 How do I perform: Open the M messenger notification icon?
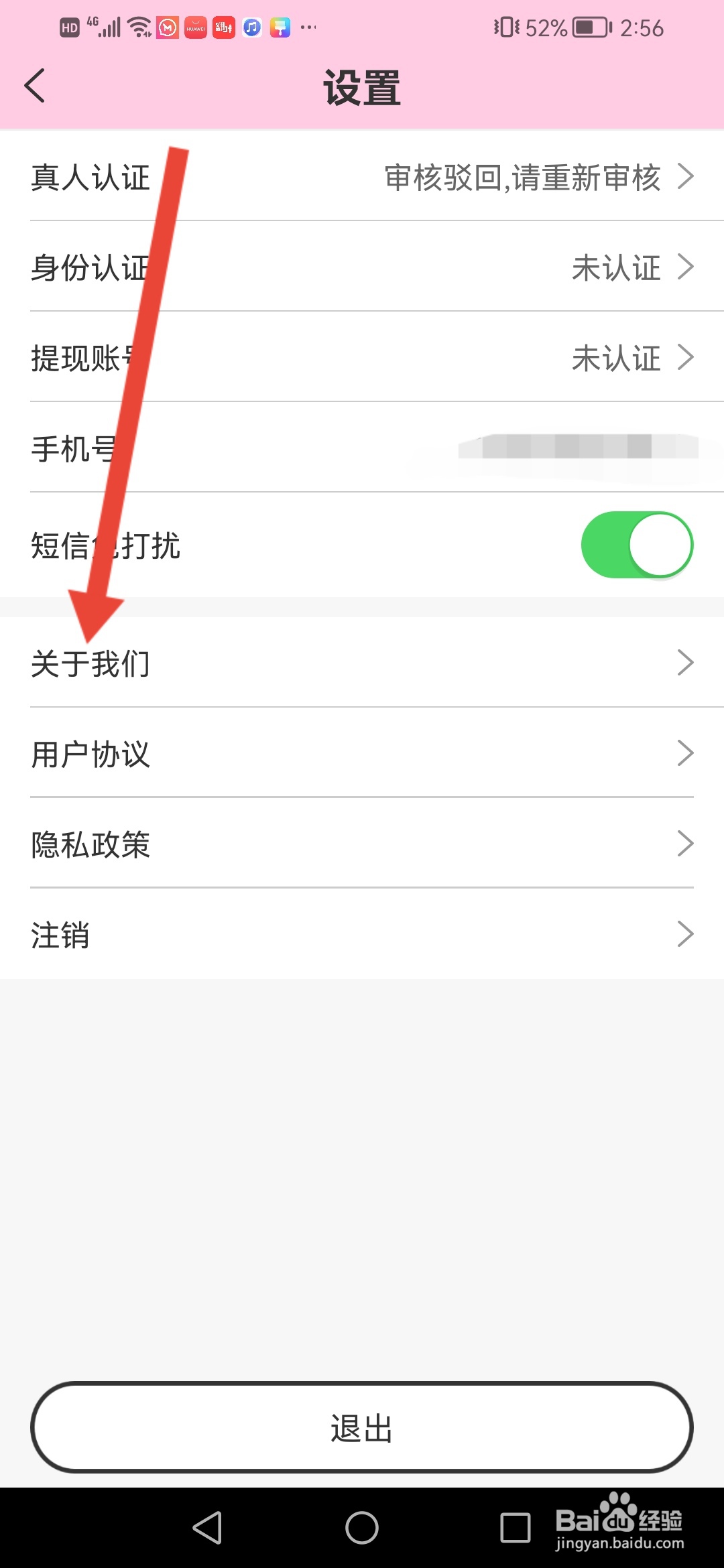point(168,27)
